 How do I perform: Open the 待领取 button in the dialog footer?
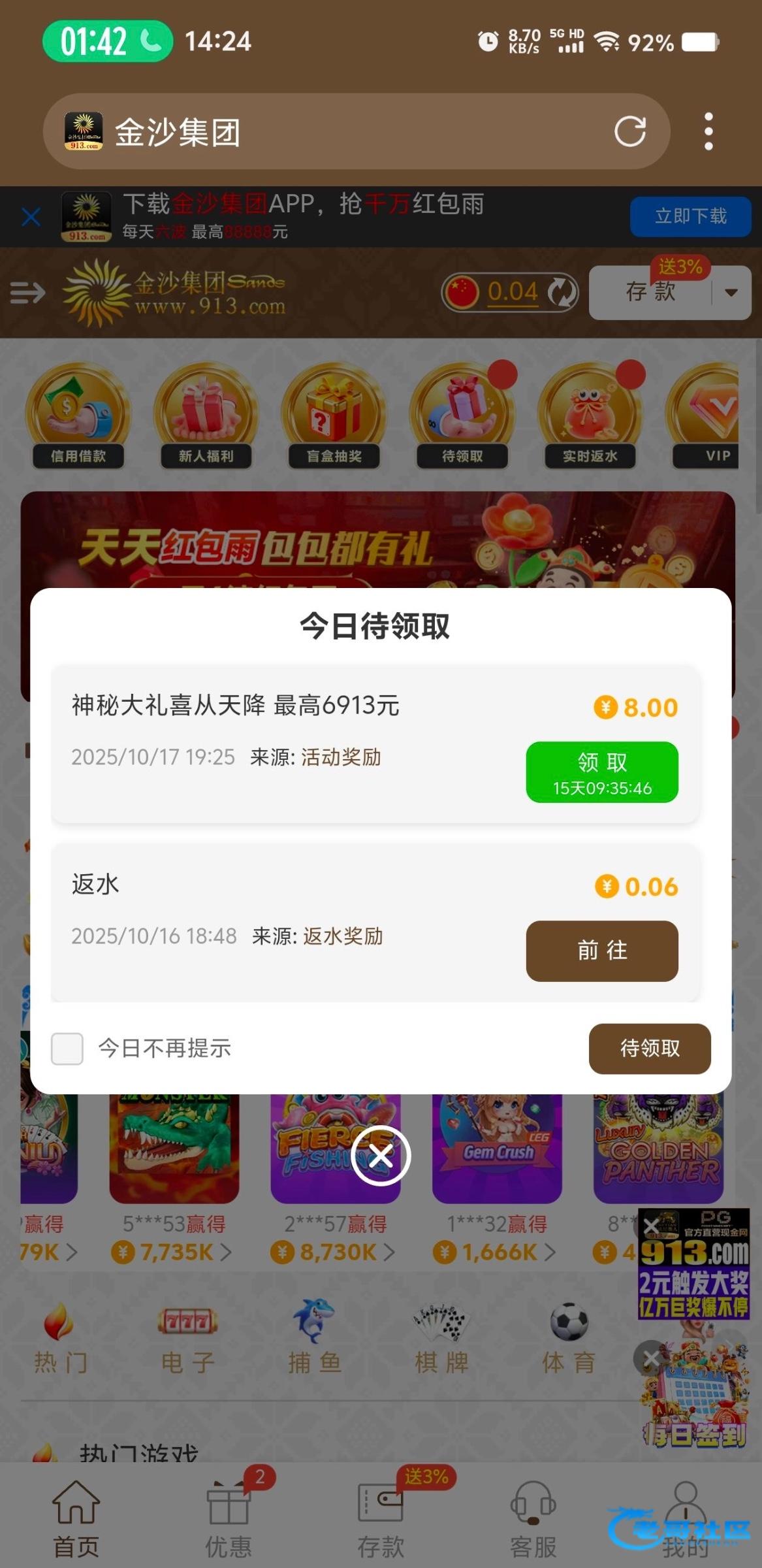coord(649,1049)
